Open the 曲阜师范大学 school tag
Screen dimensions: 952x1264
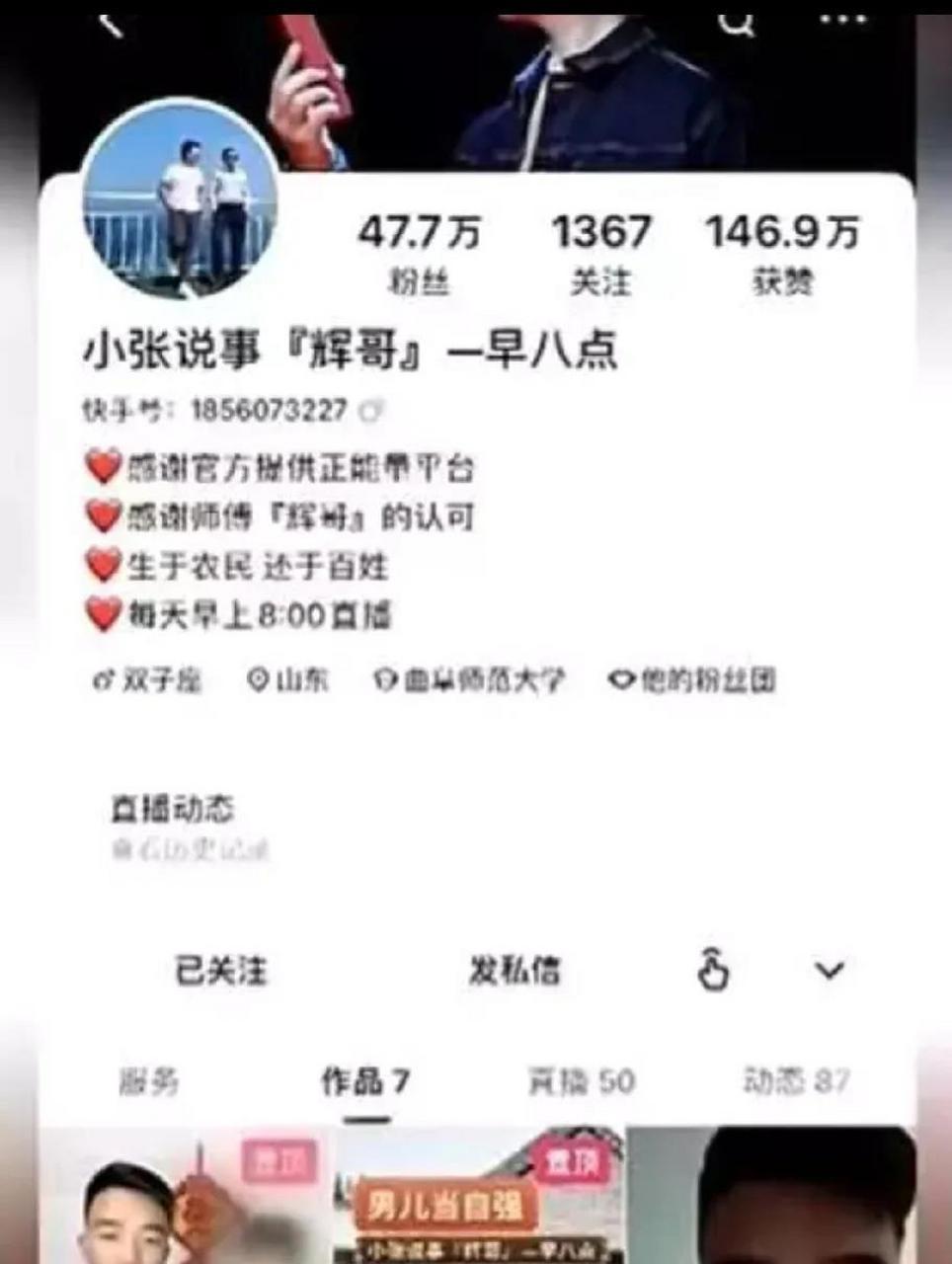[x=470, y=680]
